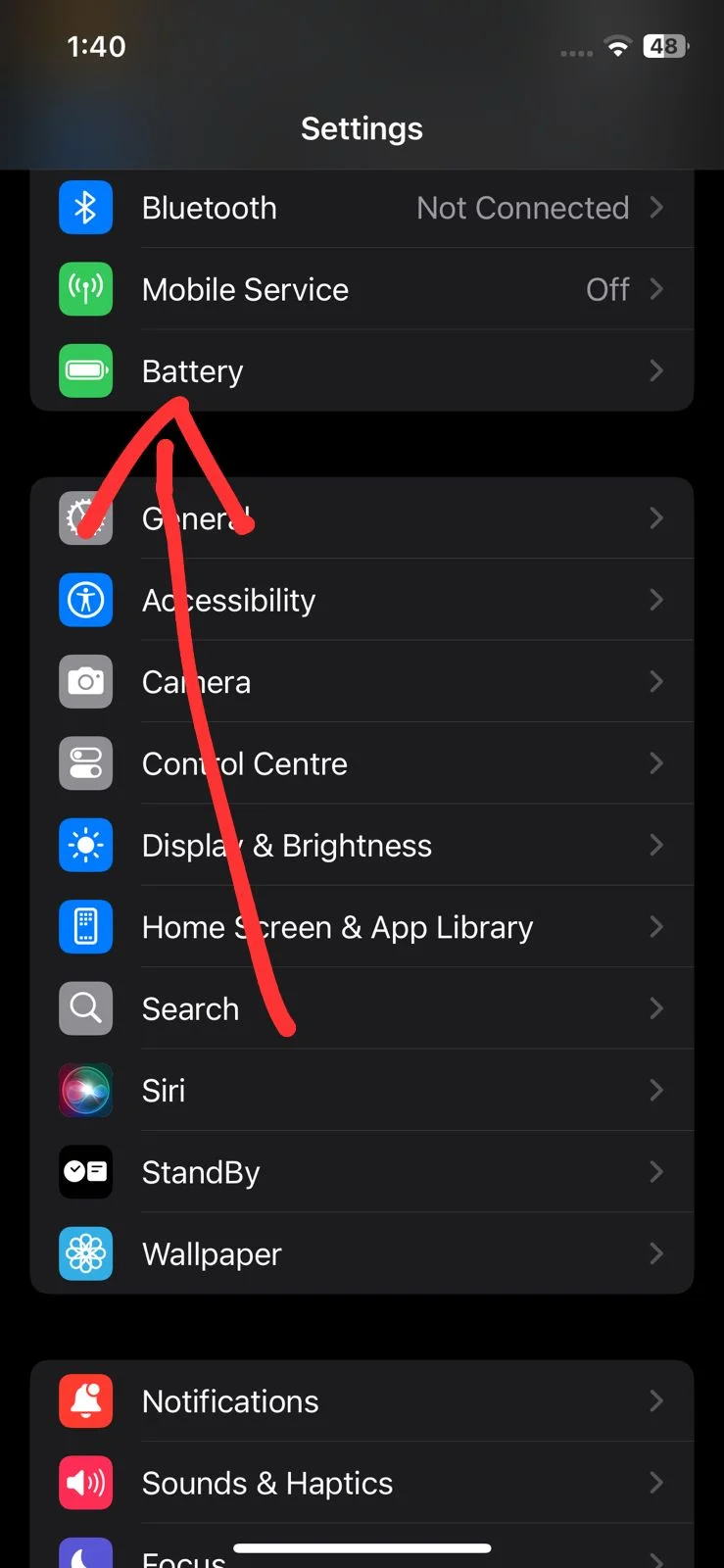Open Settings via the General gear icon
The width and height of the screenshot is (724, 1568).
click(x=85, y=518)
